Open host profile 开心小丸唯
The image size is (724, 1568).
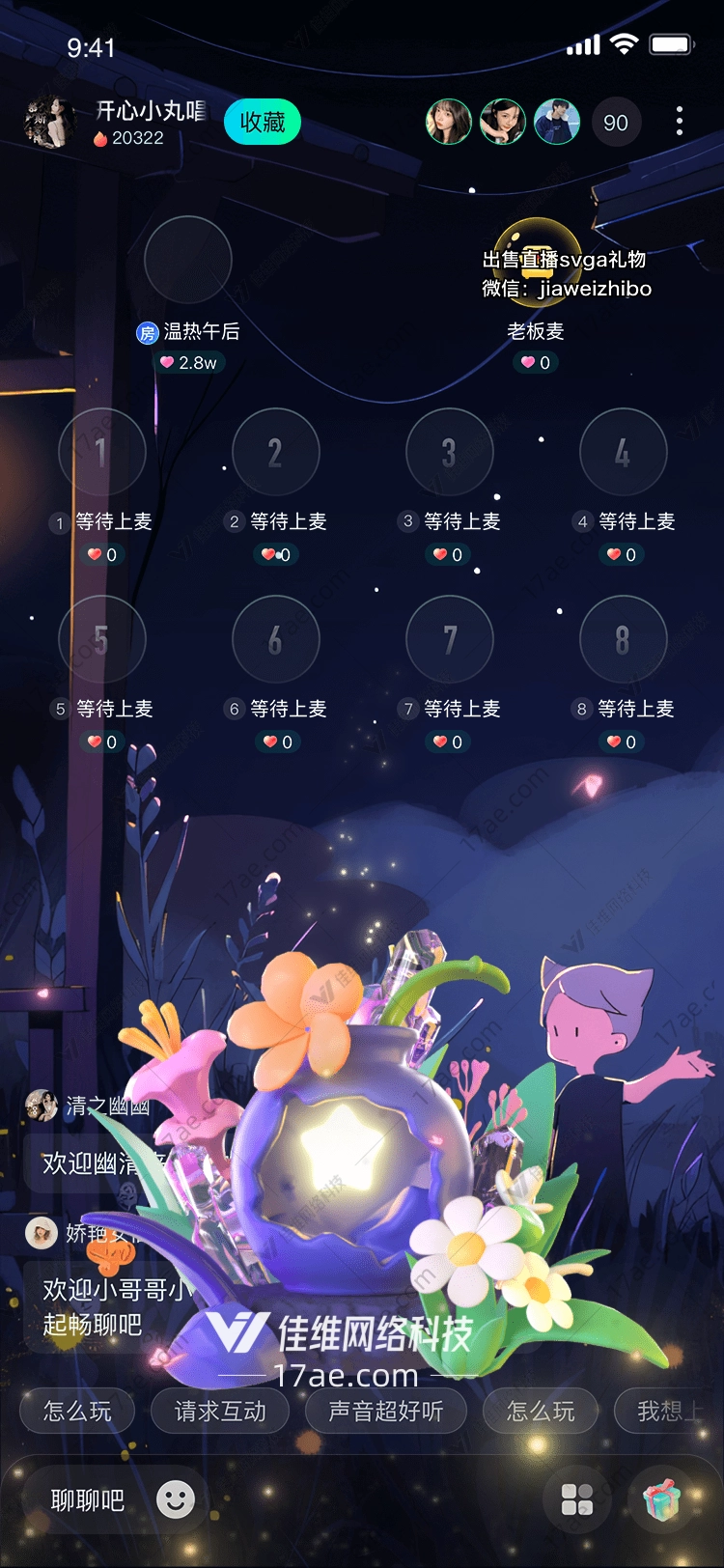click(x=50, y=123)
